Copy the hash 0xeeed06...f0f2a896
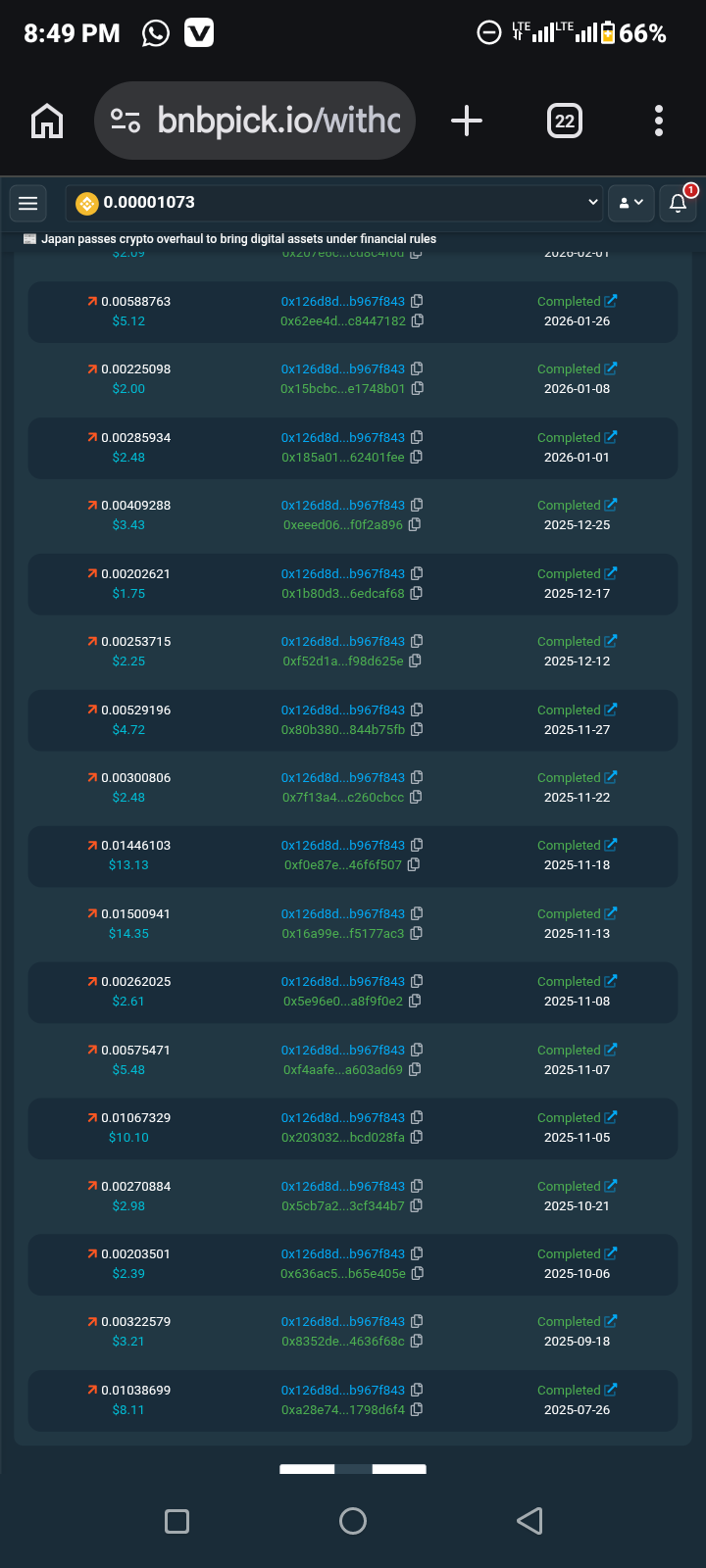706x1568 pixels. (415, 524)
